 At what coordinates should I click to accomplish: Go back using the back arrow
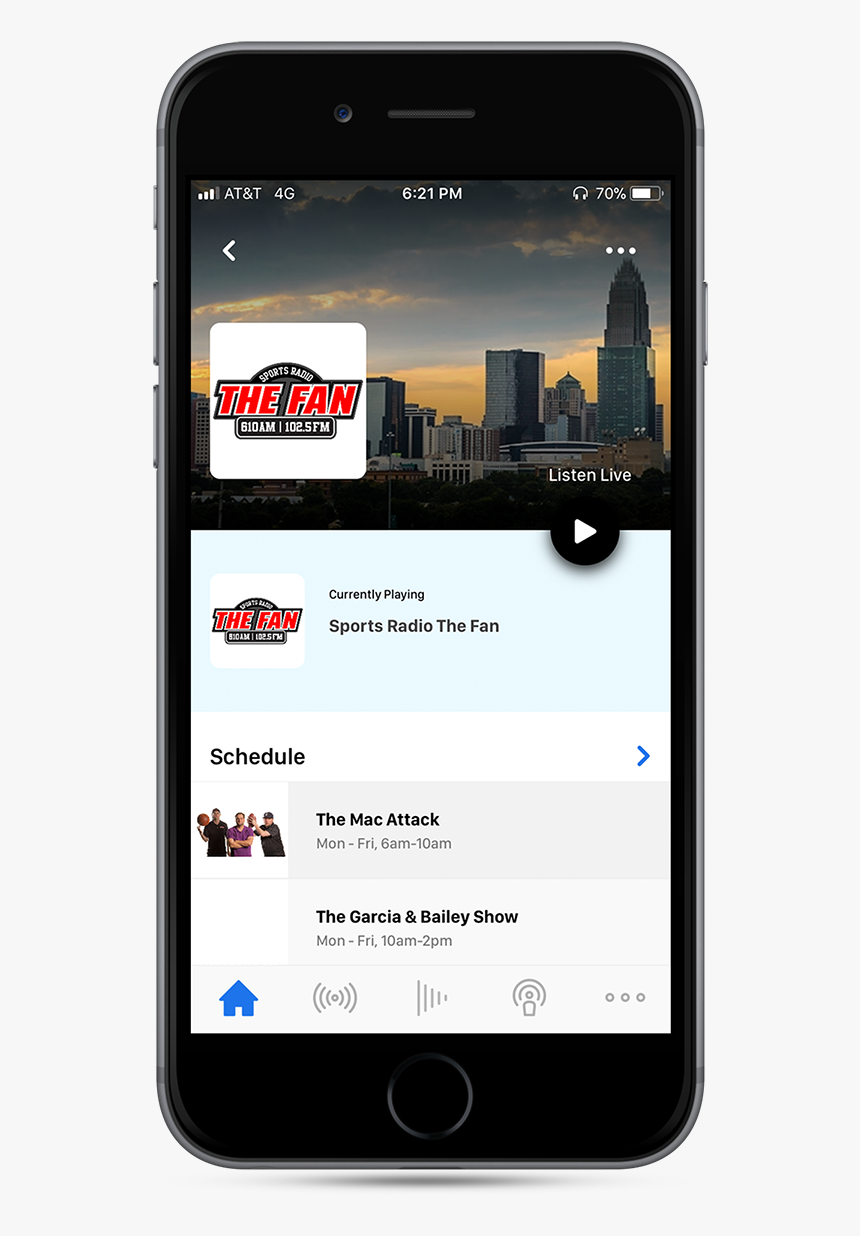click(x=229, y=251)
